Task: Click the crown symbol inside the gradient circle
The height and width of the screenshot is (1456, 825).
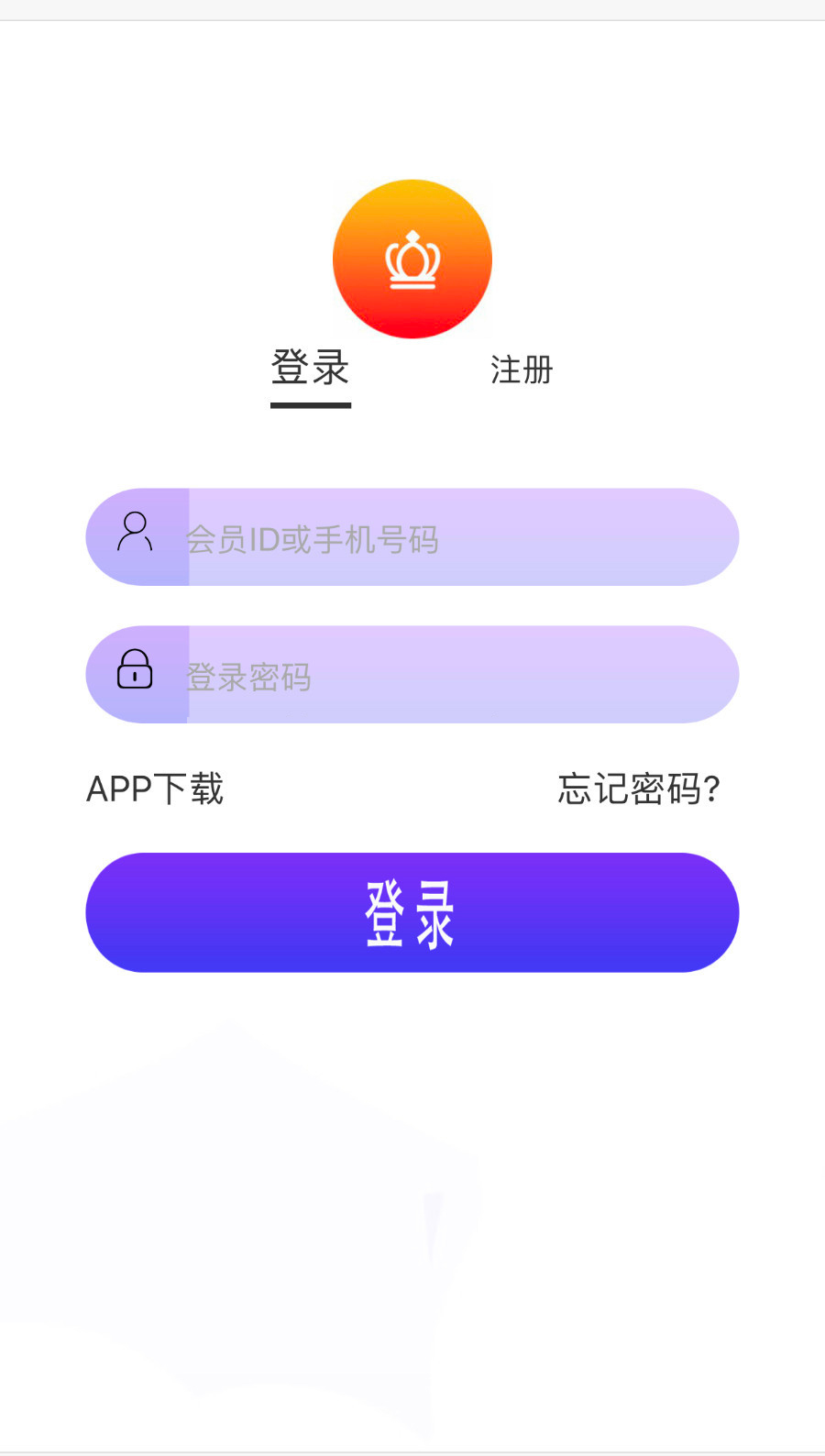Action: [x=412, y=259]
